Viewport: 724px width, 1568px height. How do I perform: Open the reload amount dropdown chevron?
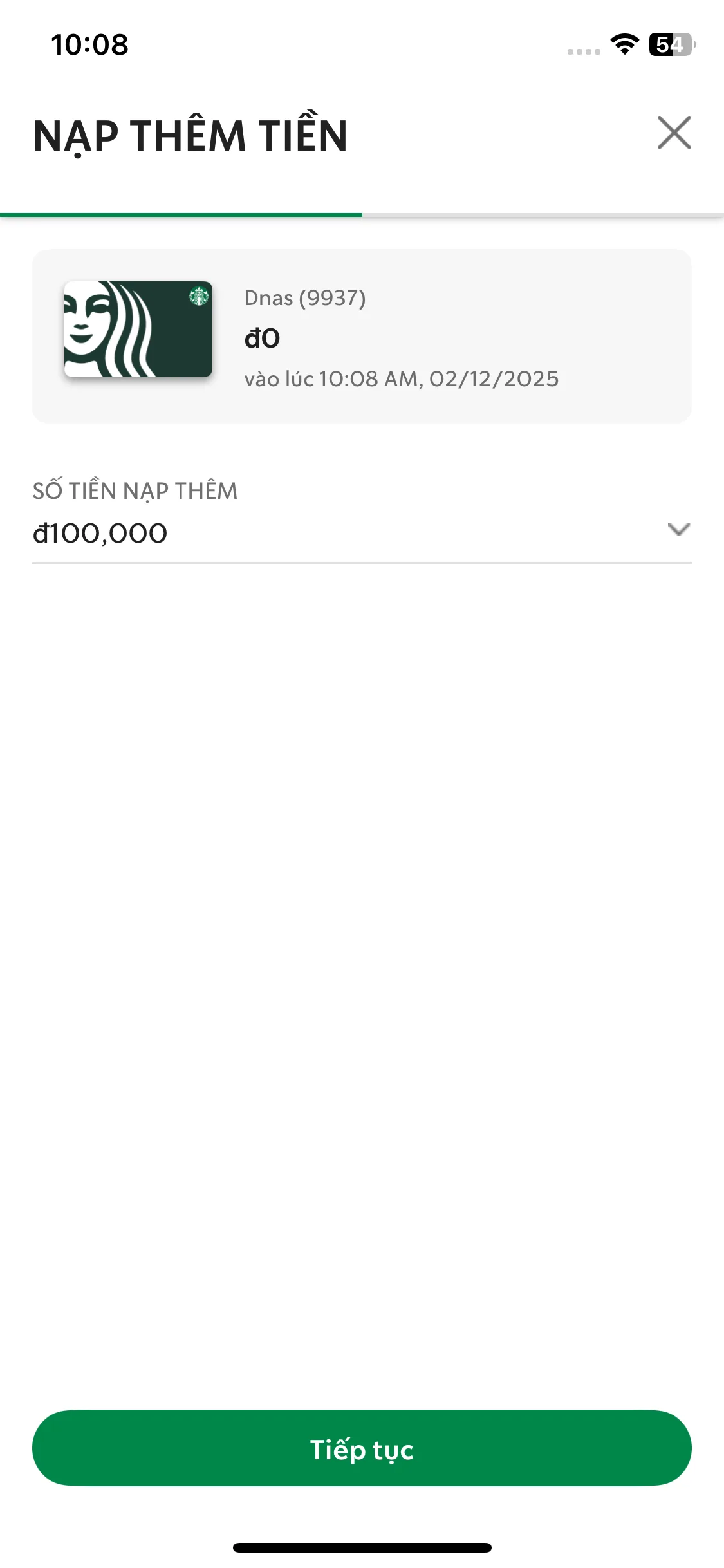(x=678, y=530)
